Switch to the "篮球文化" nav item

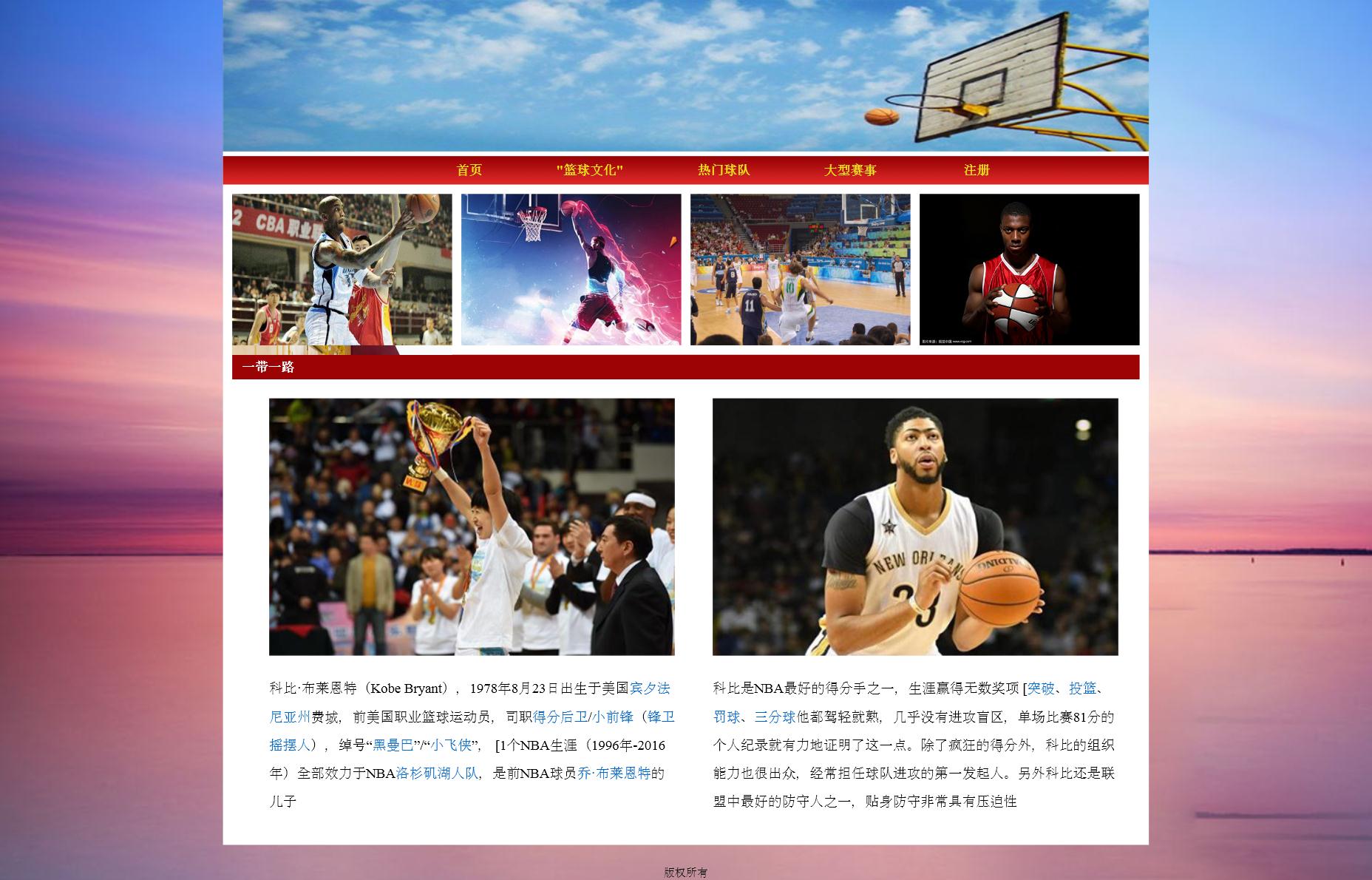point(589,170)
